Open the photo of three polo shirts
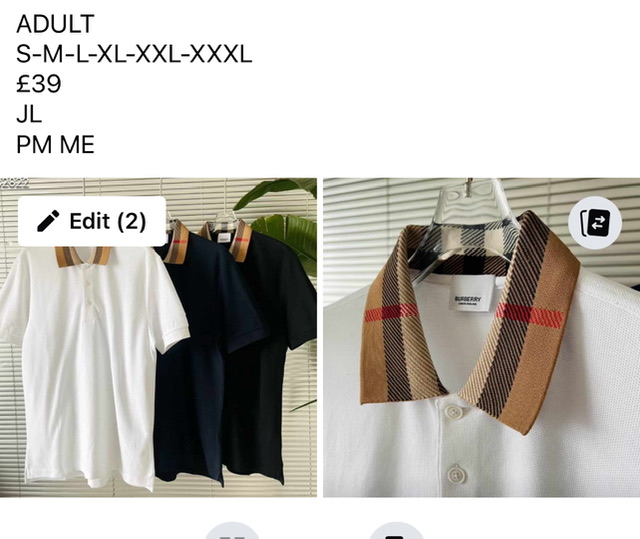 pos(158,370)
